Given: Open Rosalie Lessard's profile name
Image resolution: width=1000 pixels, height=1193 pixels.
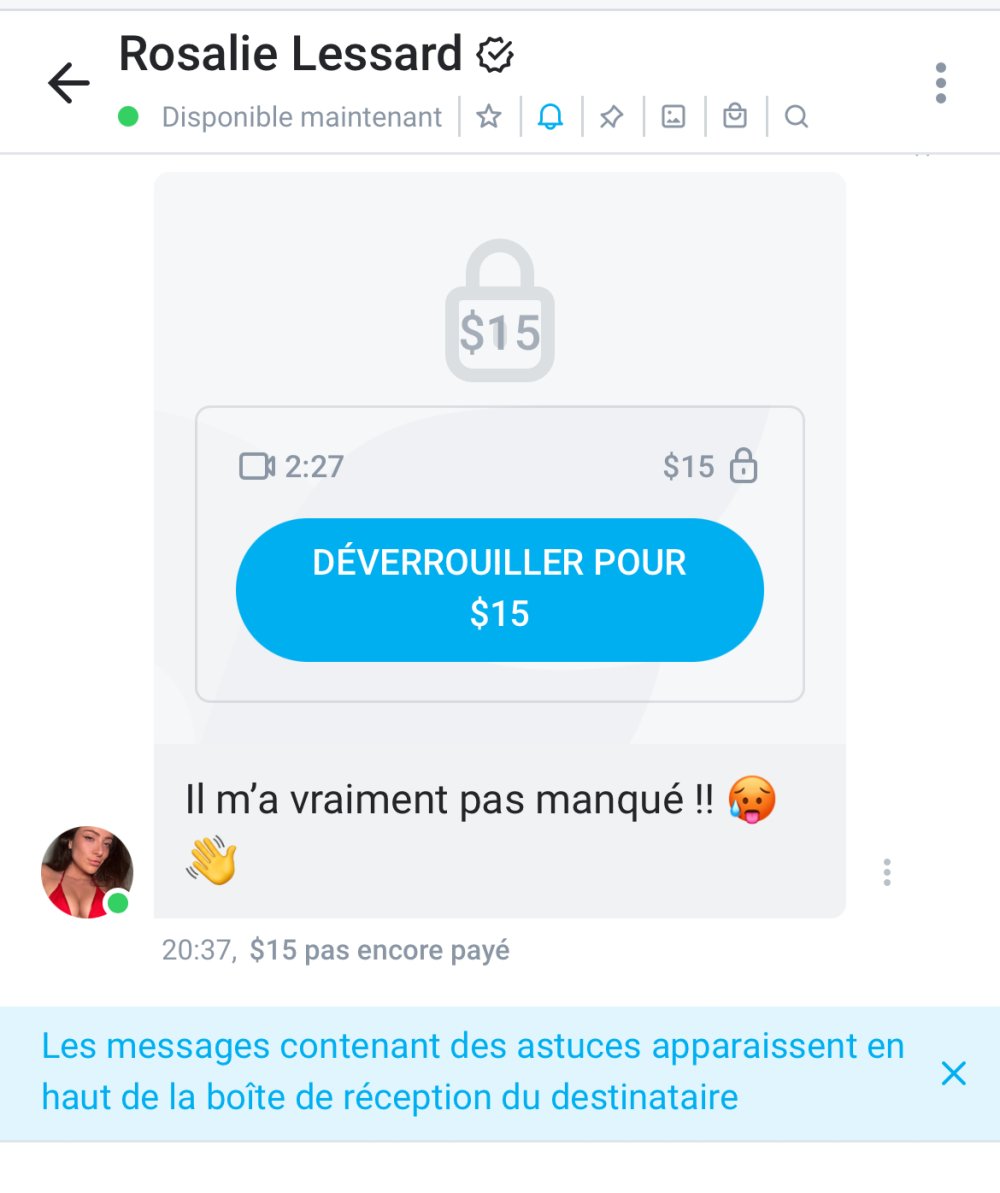Looking at the screenshot, I should click(290, 54).
